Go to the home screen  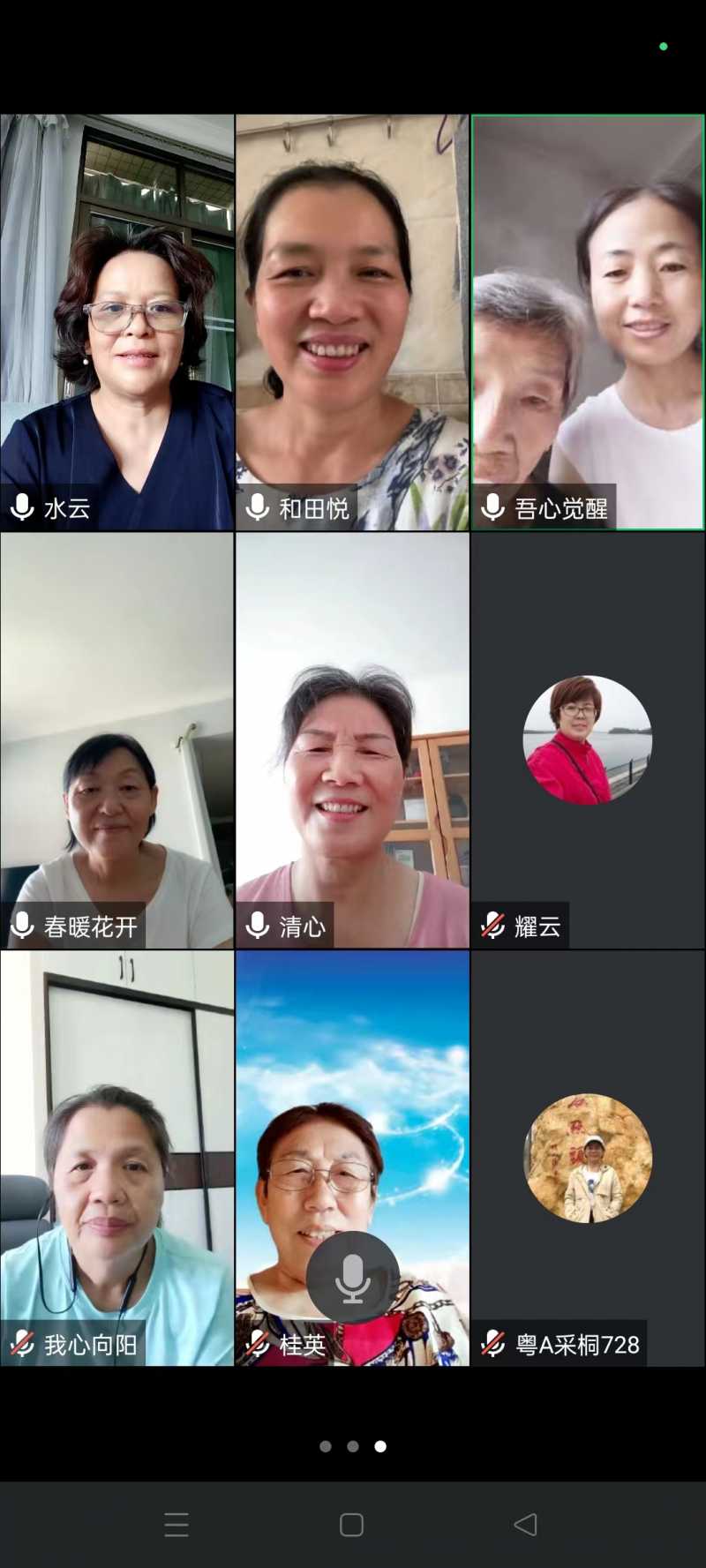(351, 1524)
